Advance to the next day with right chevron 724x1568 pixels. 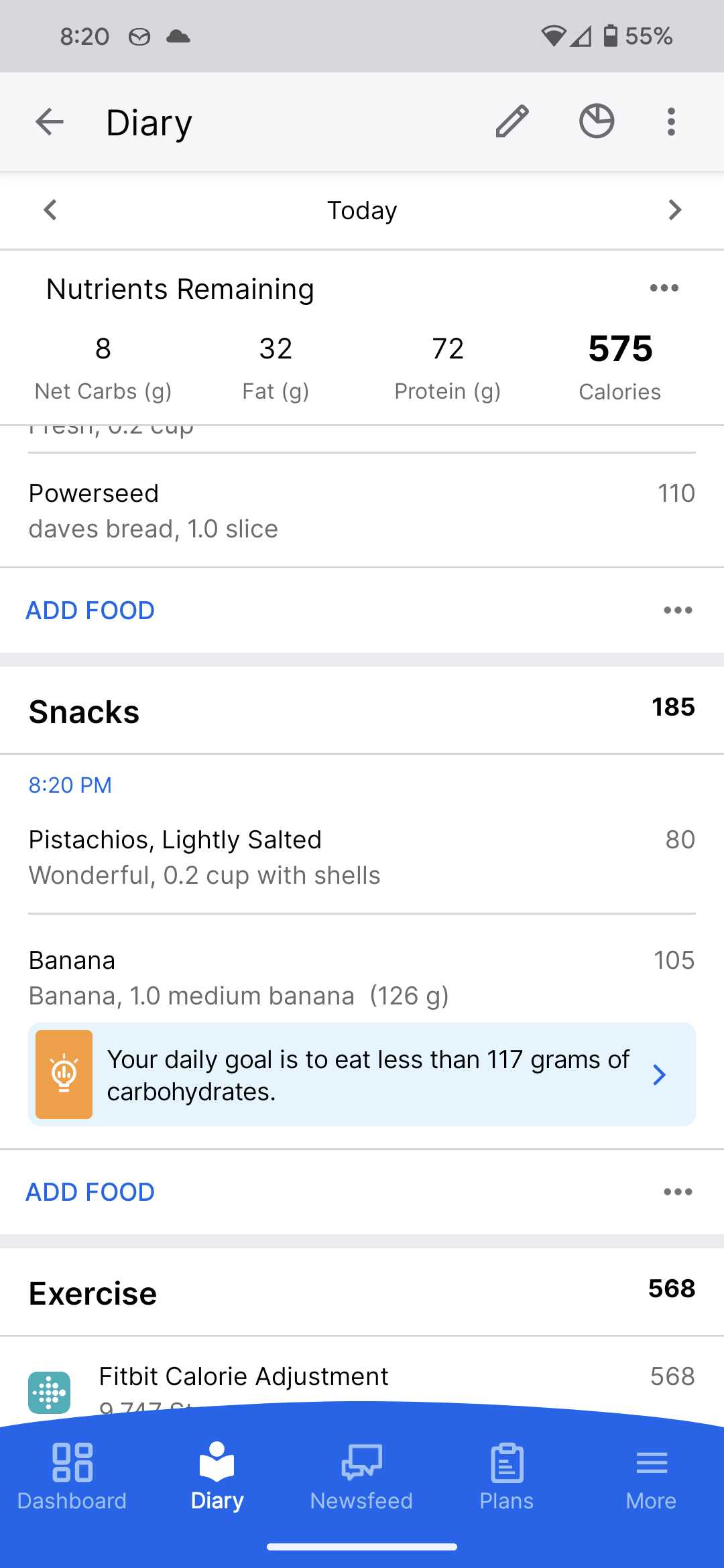pos(674,210)
